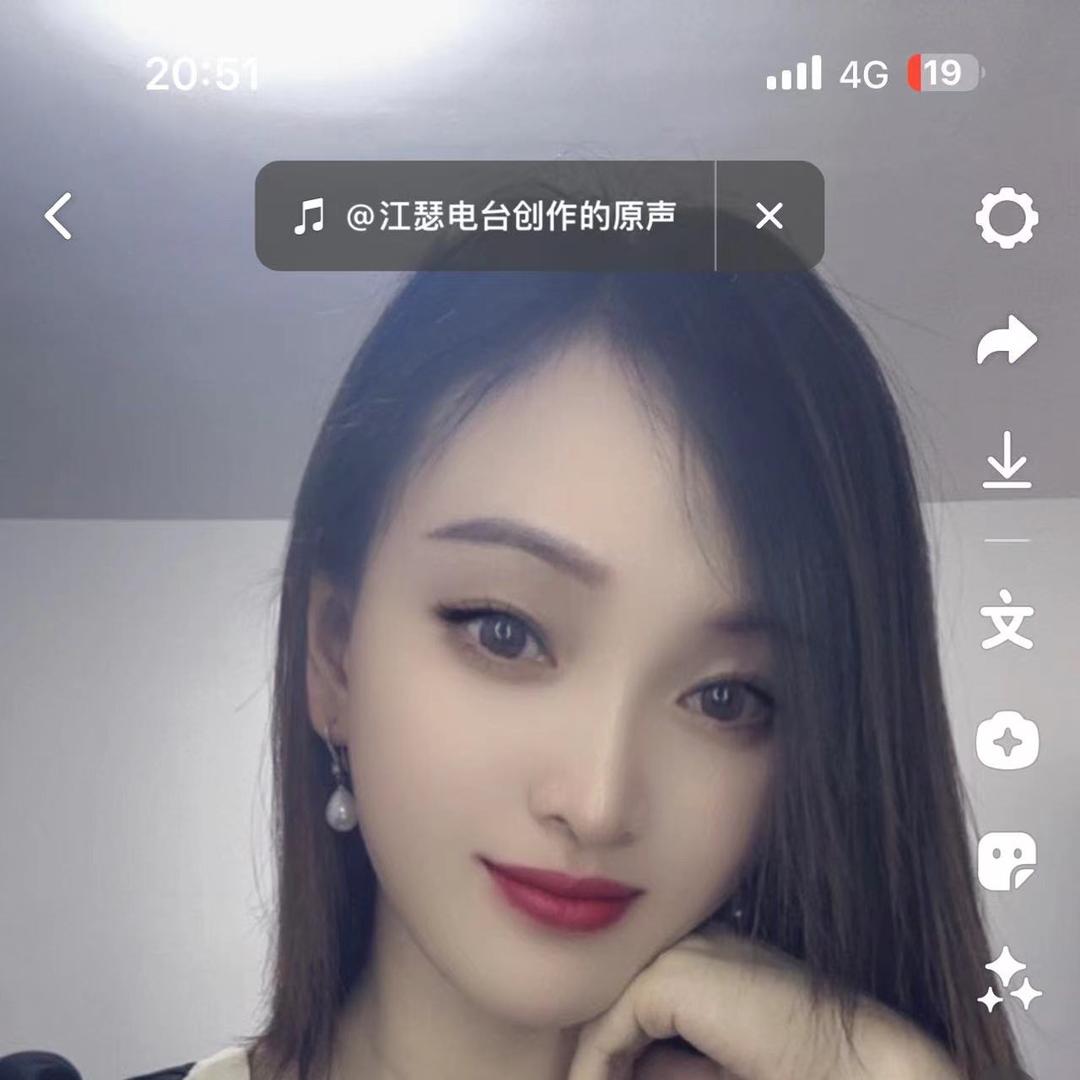Select the 江瑟电台 original sound chip
1080x1080 pixels.
coord(486,216)
